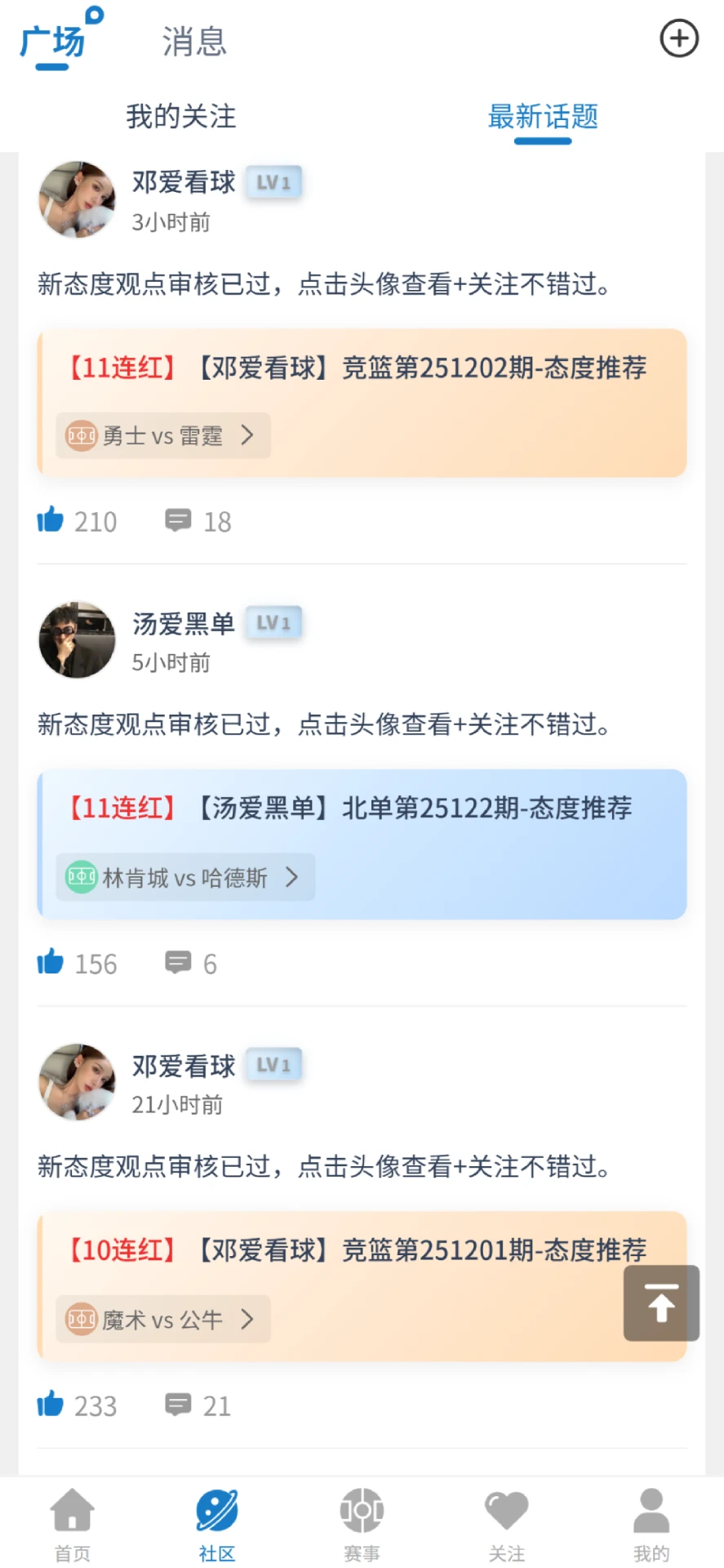Open the 勇士 vs 雷霆 match link
The image size is (724, 1568).
(x=162, y=435)
